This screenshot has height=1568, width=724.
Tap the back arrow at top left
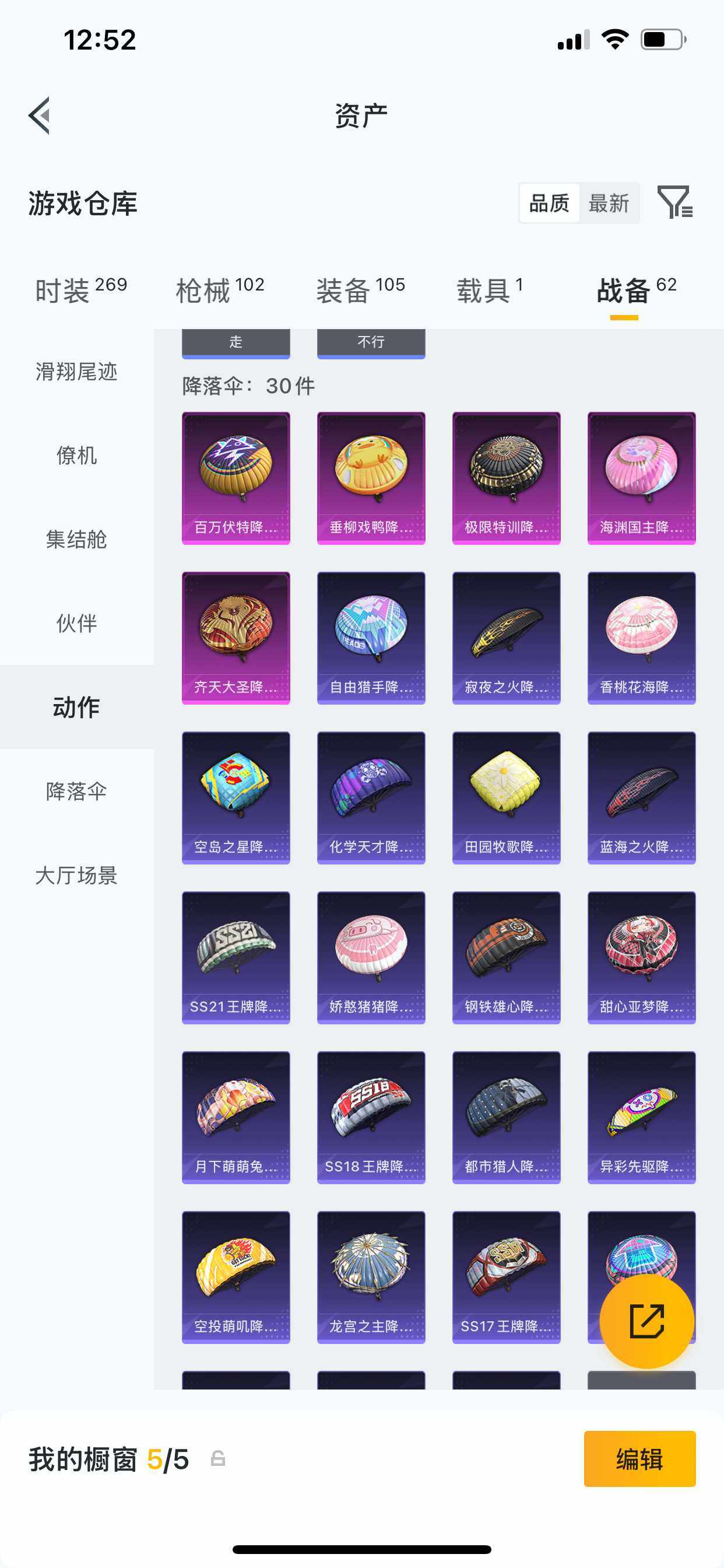pos(38,116)
